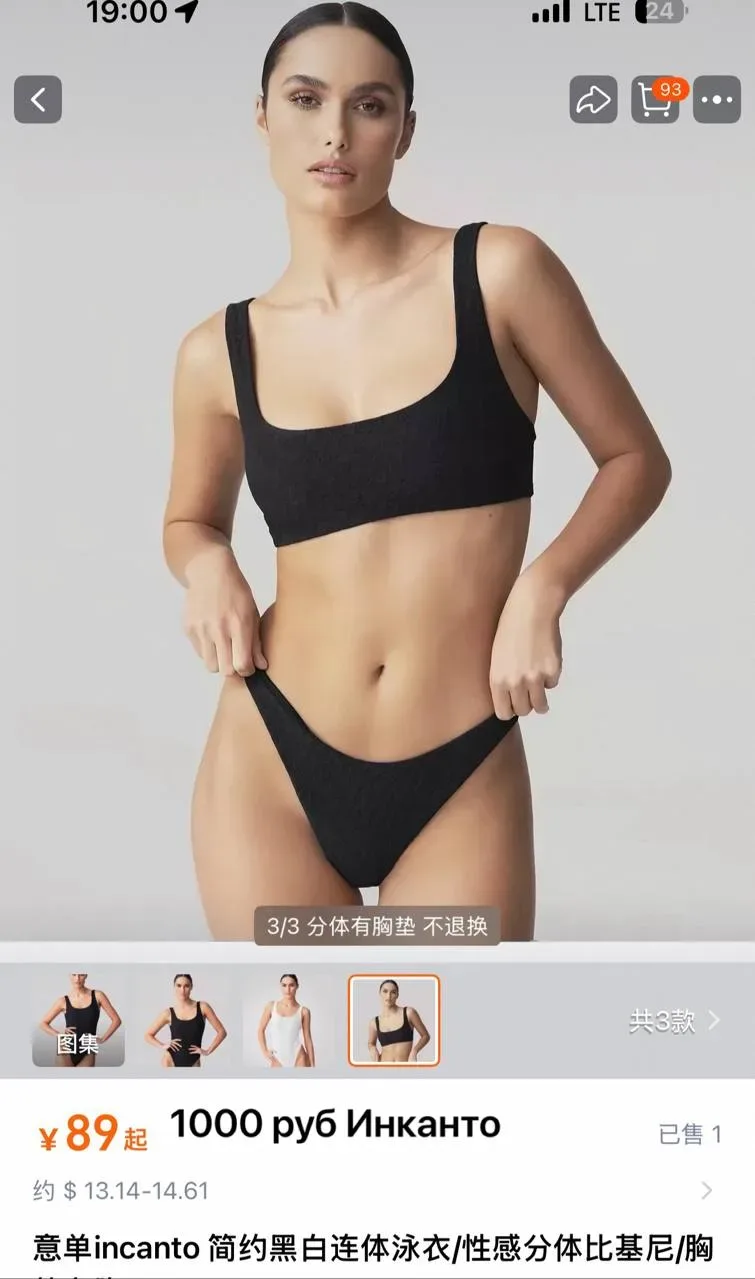Open the 图集 gallery thumbnail
Screen dimensions: 755x1279
coord(78,1021)
